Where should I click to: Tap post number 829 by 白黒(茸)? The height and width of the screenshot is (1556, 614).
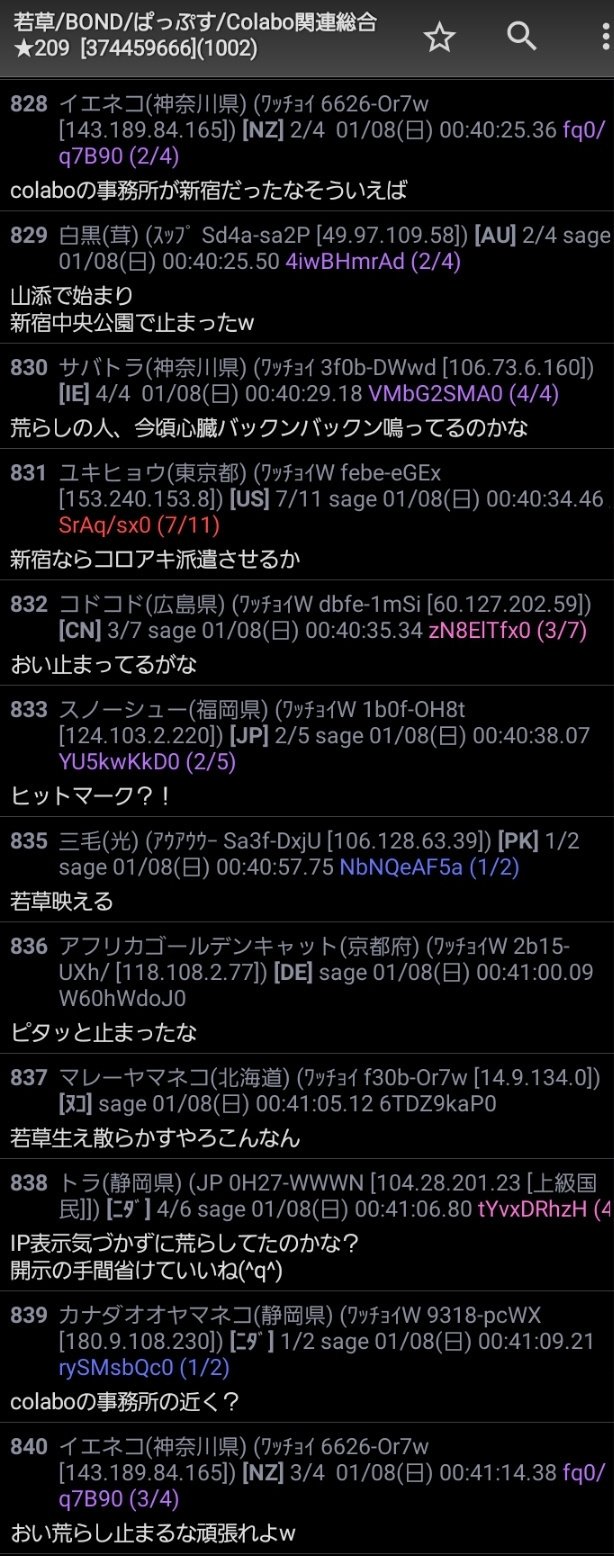(x=28, y=235)
